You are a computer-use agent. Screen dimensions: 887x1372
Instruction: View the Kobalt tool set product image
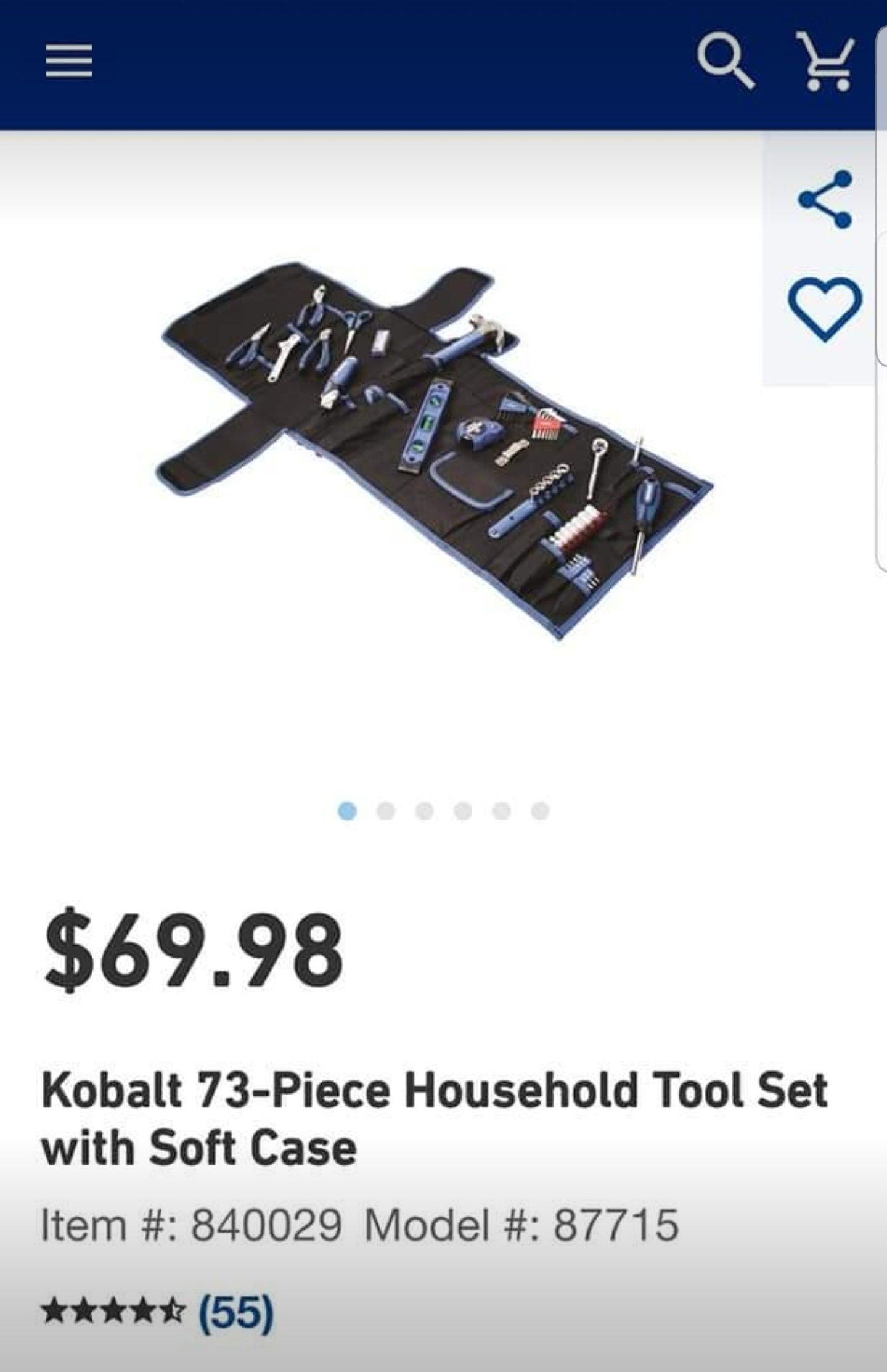point(436,450)
